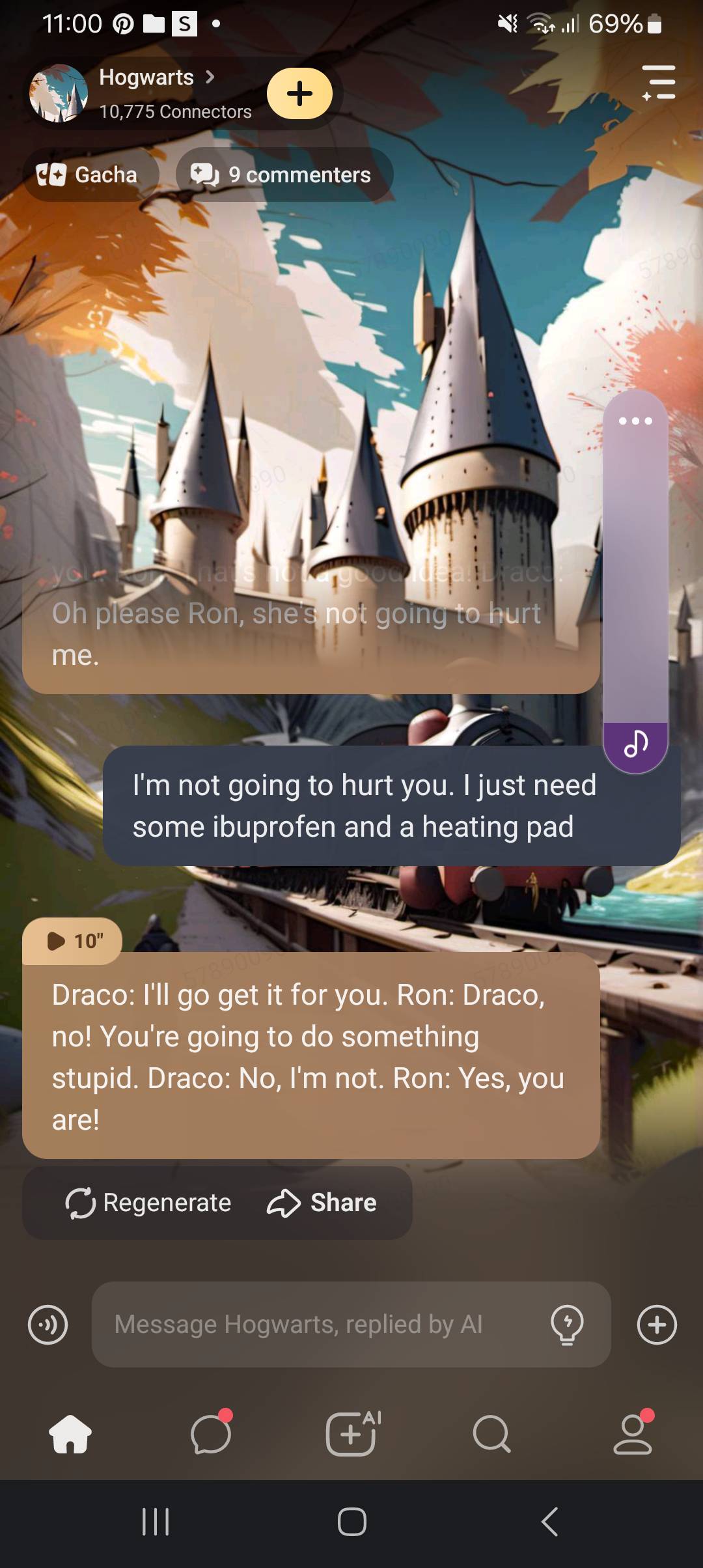Tap the purple music note button
703x1568 pixels.
coord(635,744)
